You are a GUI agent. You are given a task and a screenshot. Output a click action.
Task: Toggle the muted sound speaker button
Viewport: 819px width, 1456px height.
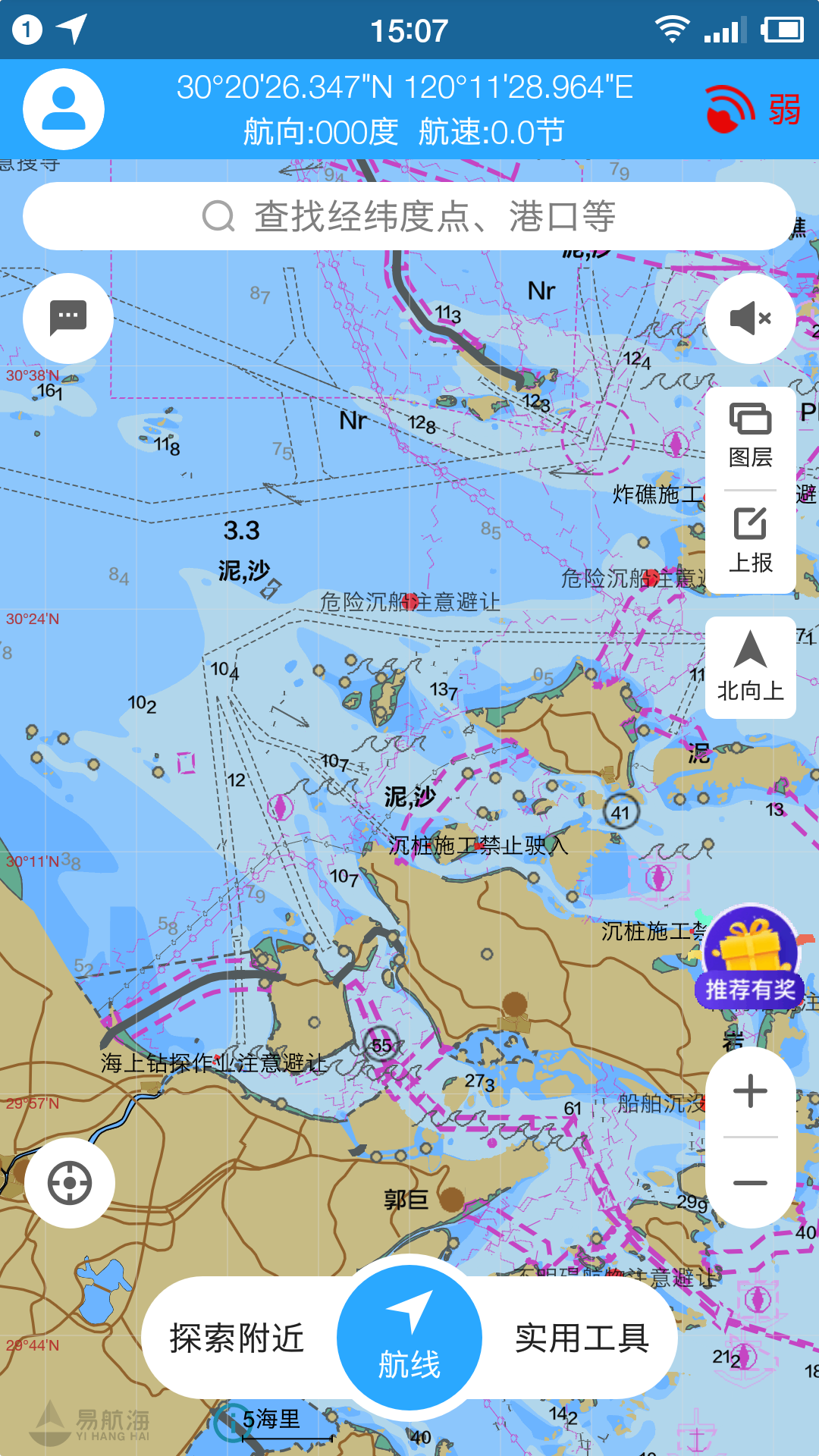750,318
